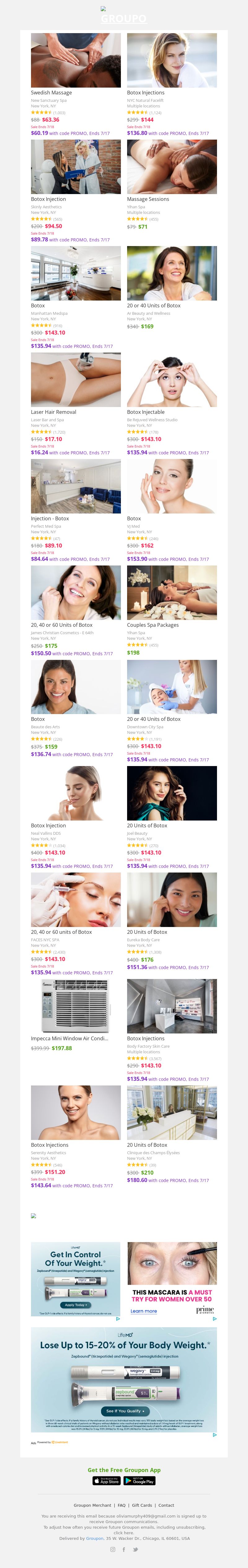Open the Groupon Merchant link
This screenshot has height=1568, width=248.
tap(93, 1505)
